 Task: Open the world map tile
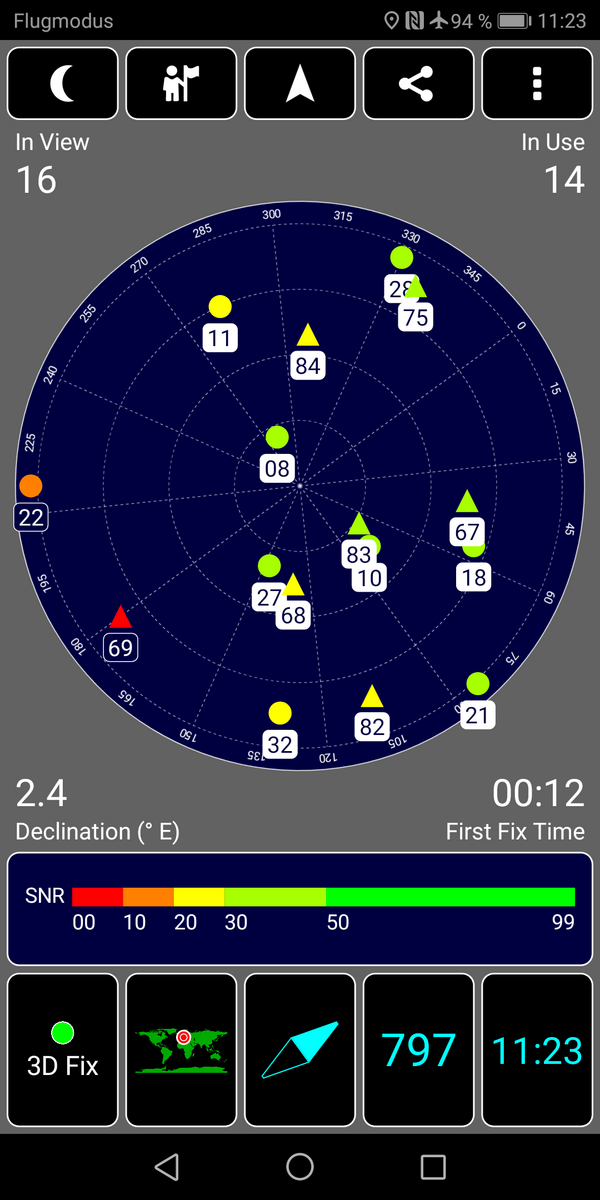click(x=181, y=1050)
